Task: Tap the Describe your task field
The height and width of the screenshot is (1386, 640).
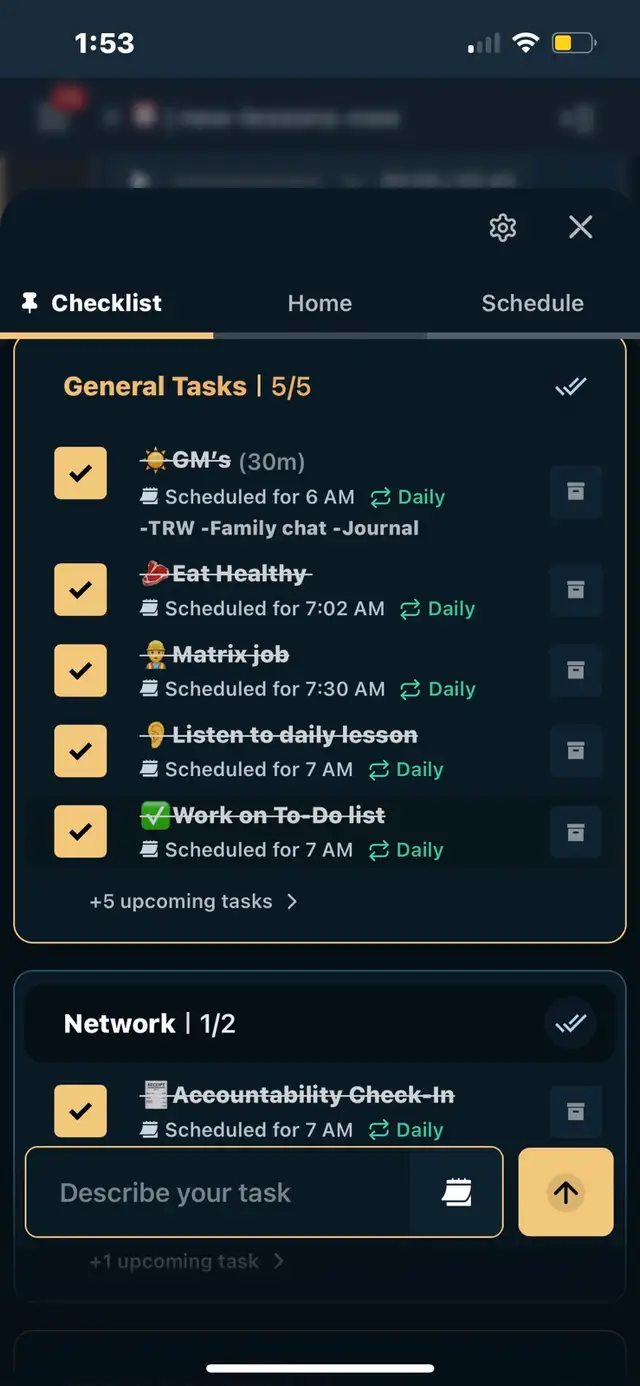Action: coord(218,1192)
